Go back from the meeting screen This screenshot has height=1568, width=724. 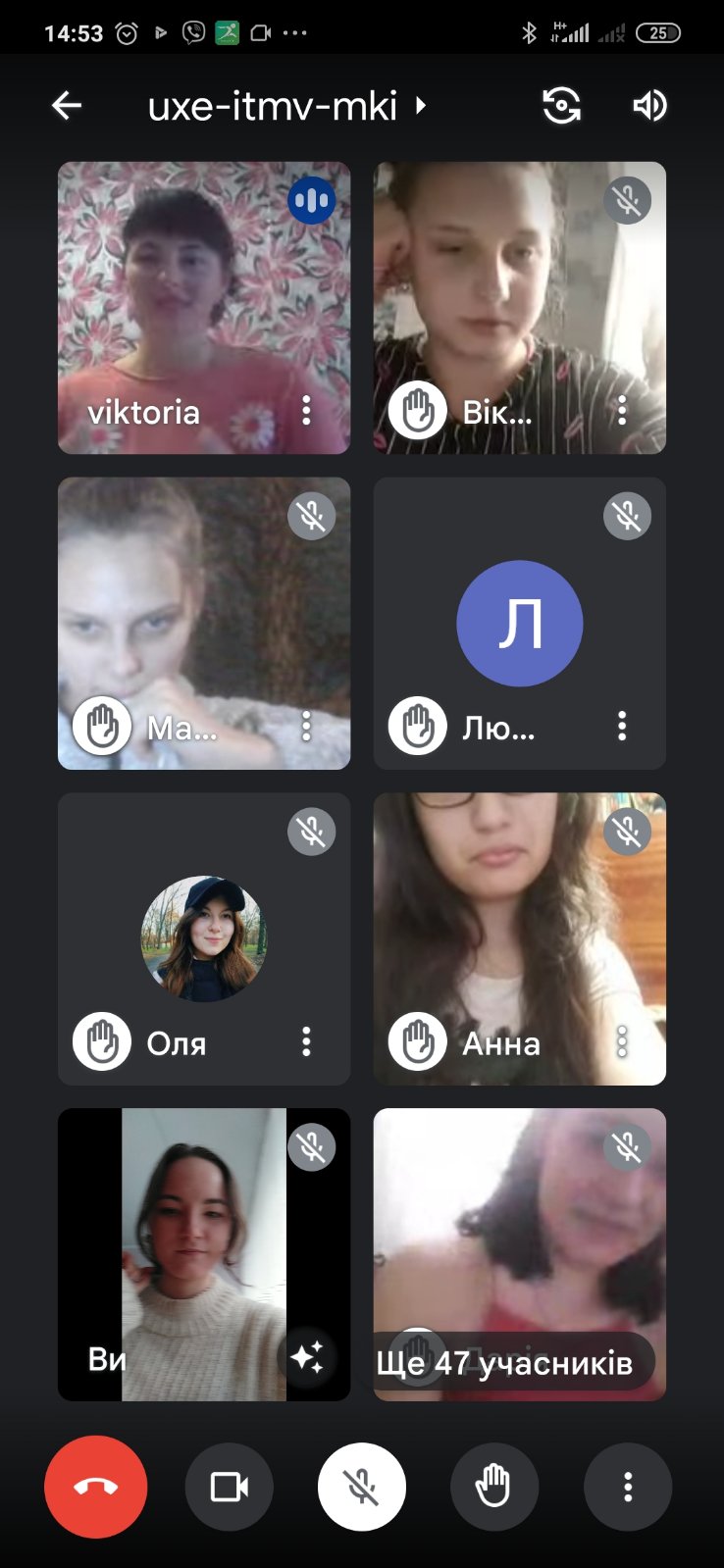pyautogui.click(x=67, y=106)
